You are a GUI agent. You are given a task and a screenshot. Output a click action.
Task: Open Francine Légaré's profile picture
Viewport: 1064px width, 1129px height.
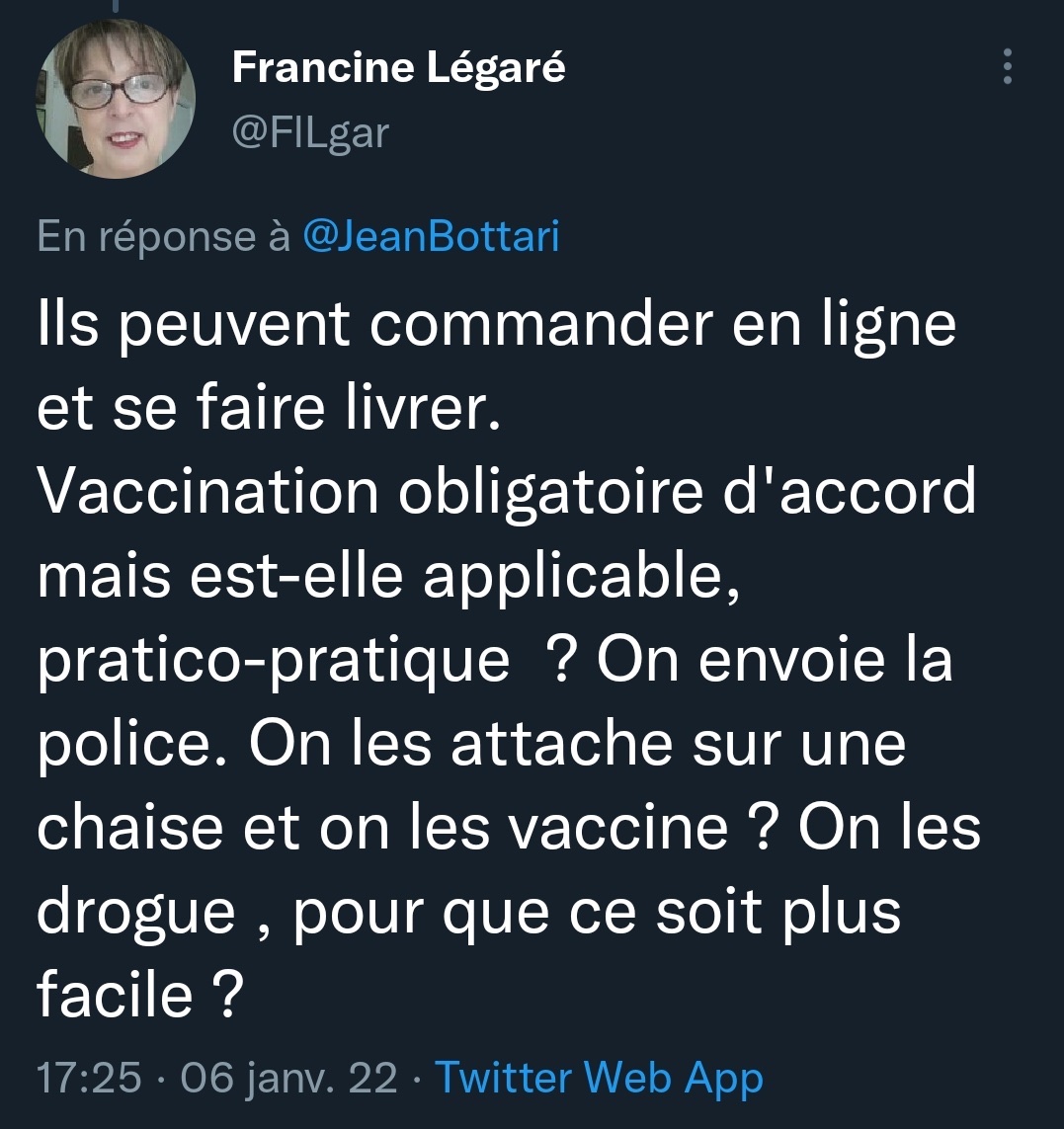[x=116, y=99]
